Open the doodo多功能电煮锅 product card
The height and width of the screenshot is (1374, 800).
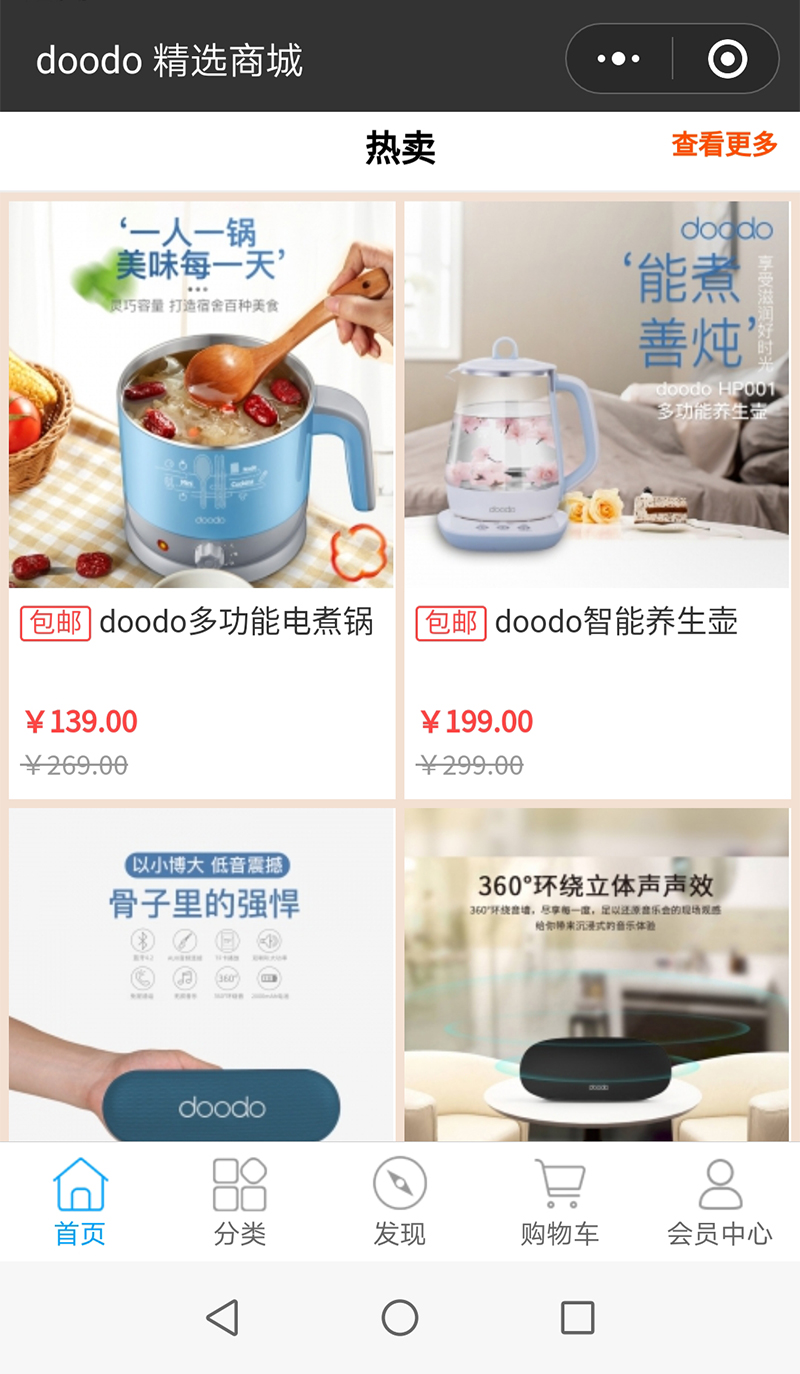202,450
